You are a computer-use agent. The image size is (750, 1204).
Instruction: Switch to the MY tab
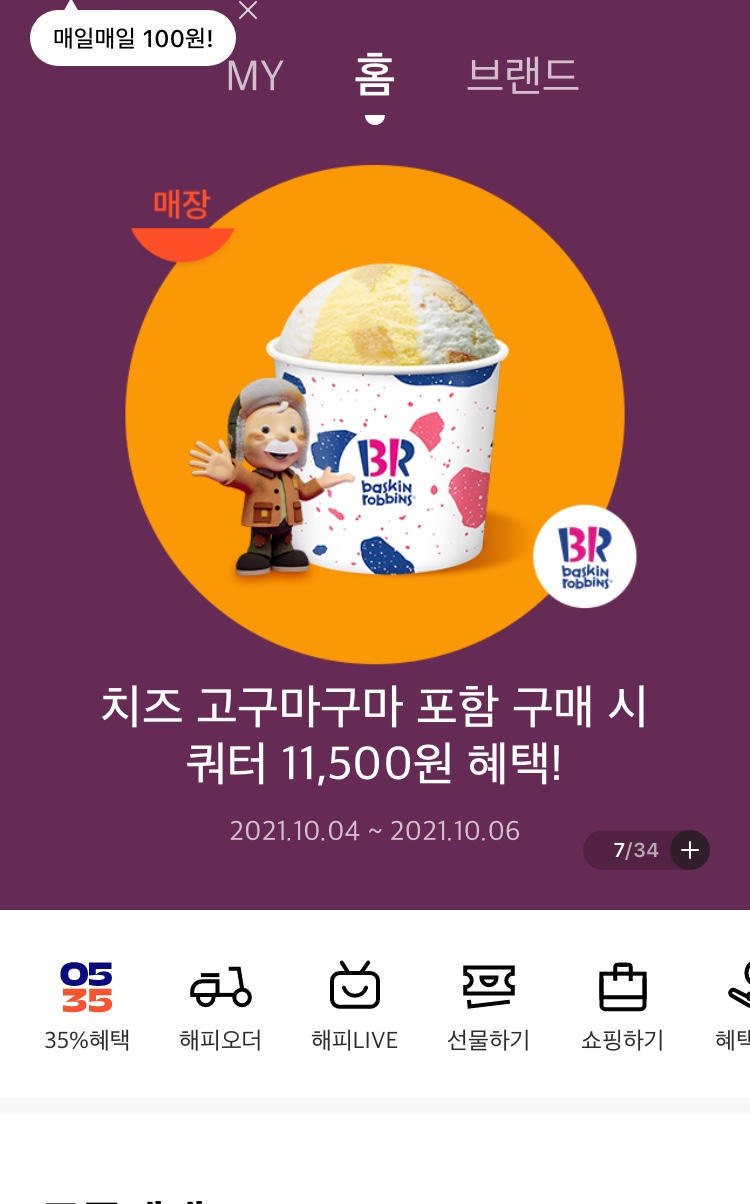point(255,76)
